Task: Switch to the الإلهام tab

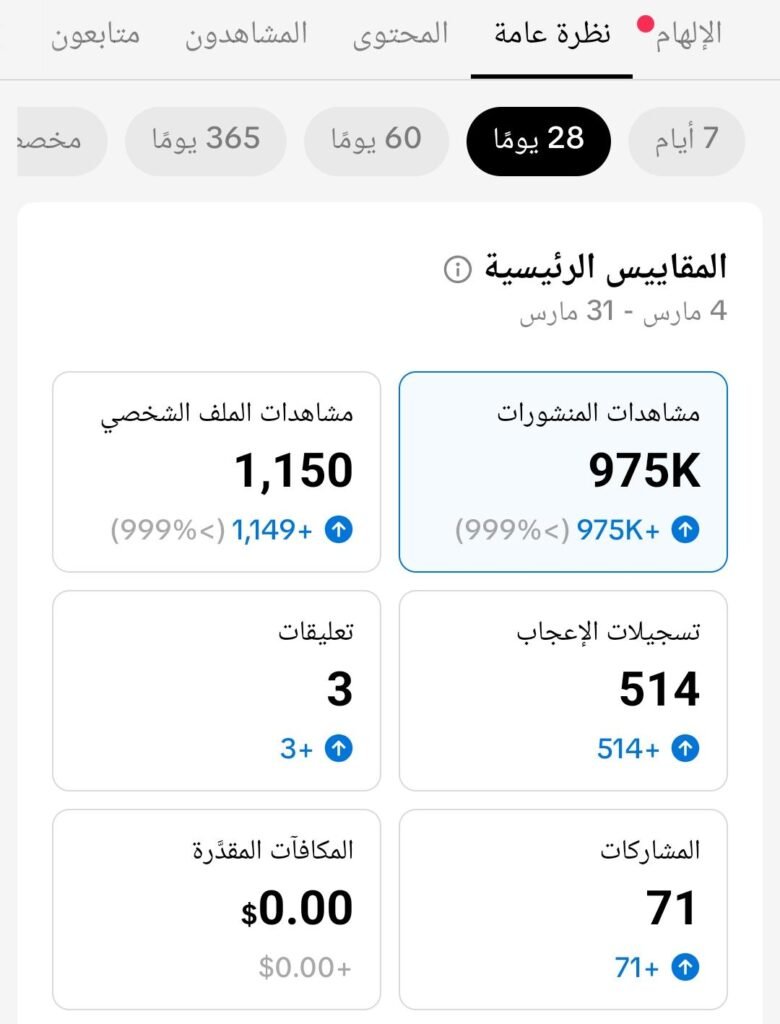Action: [x=688, y=35]
